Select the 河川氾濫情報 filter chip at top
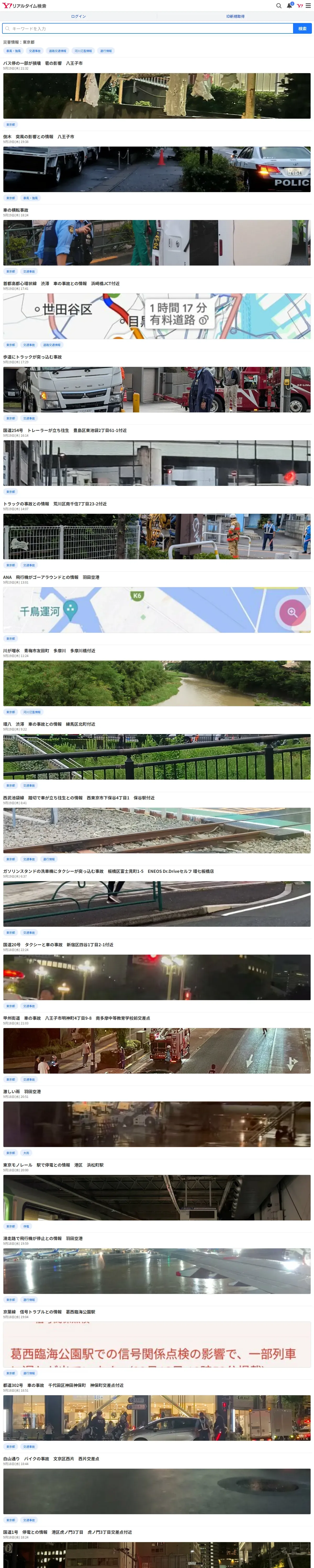 (x=83, y=51)
